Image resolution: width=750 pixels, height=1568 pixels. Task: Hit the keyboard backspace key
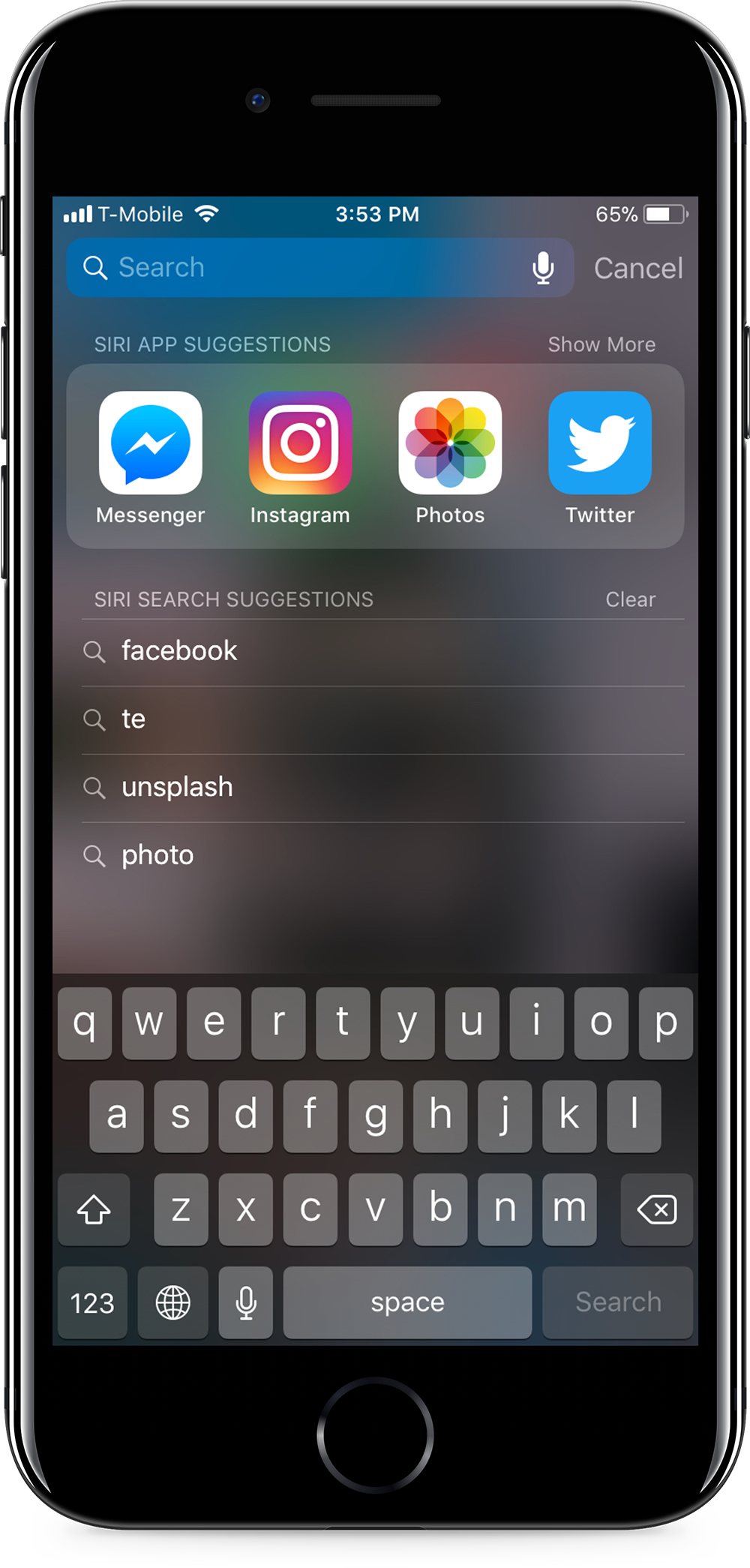656,1209
